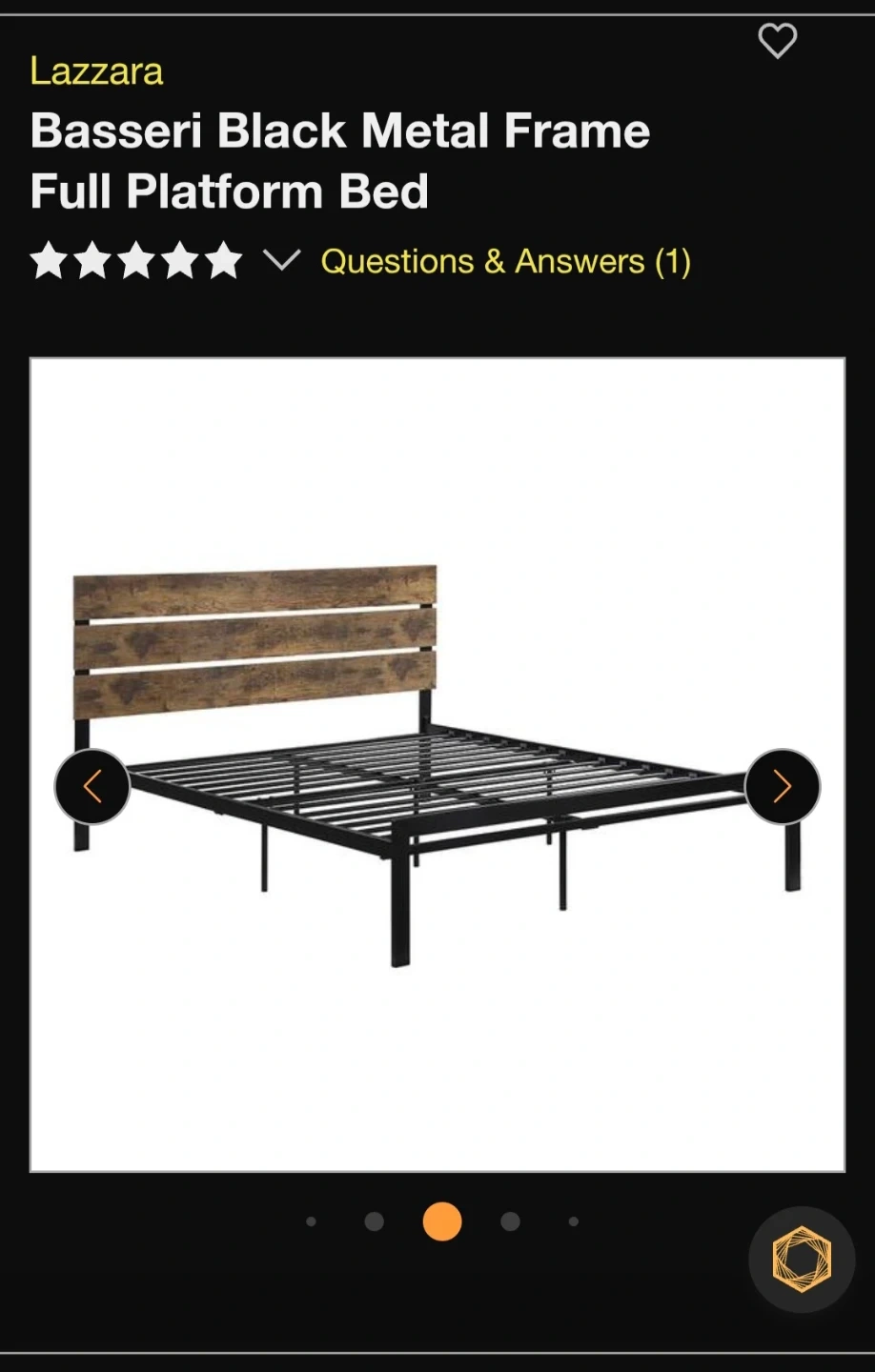Expand the star rating breakdown chevron

pos(281,259)
